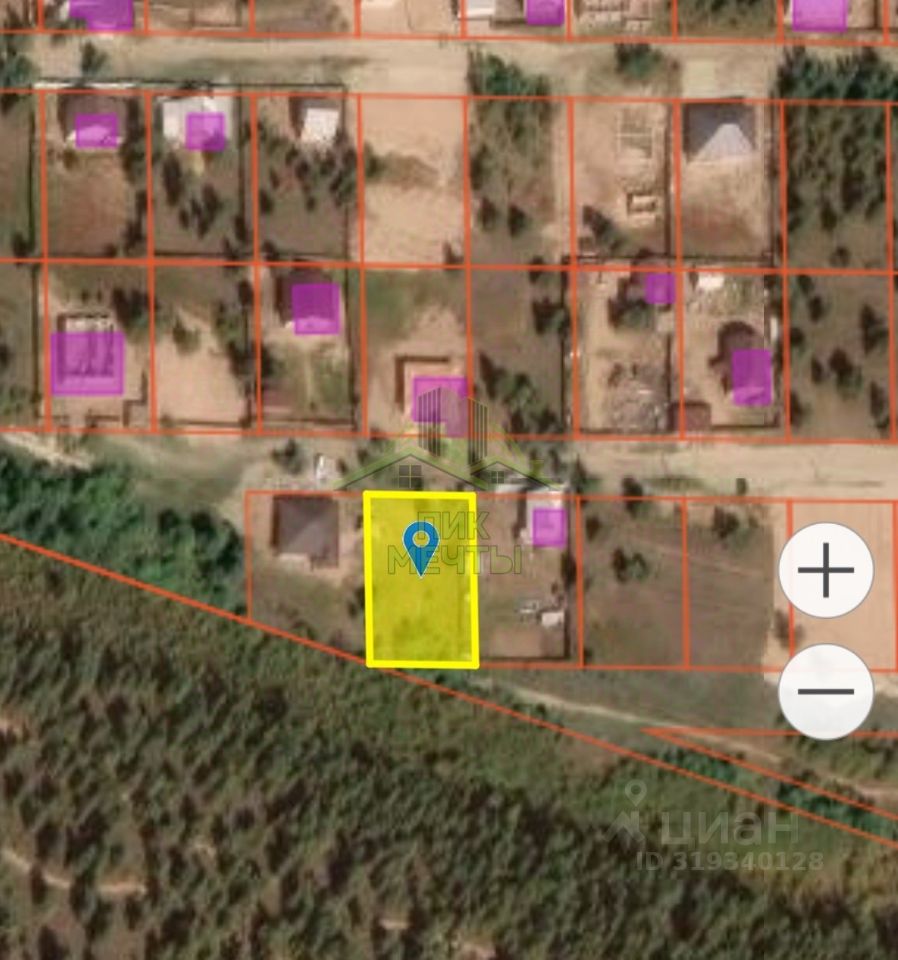Zoom in on the map
898x960 pixels.
click(826, 572)
